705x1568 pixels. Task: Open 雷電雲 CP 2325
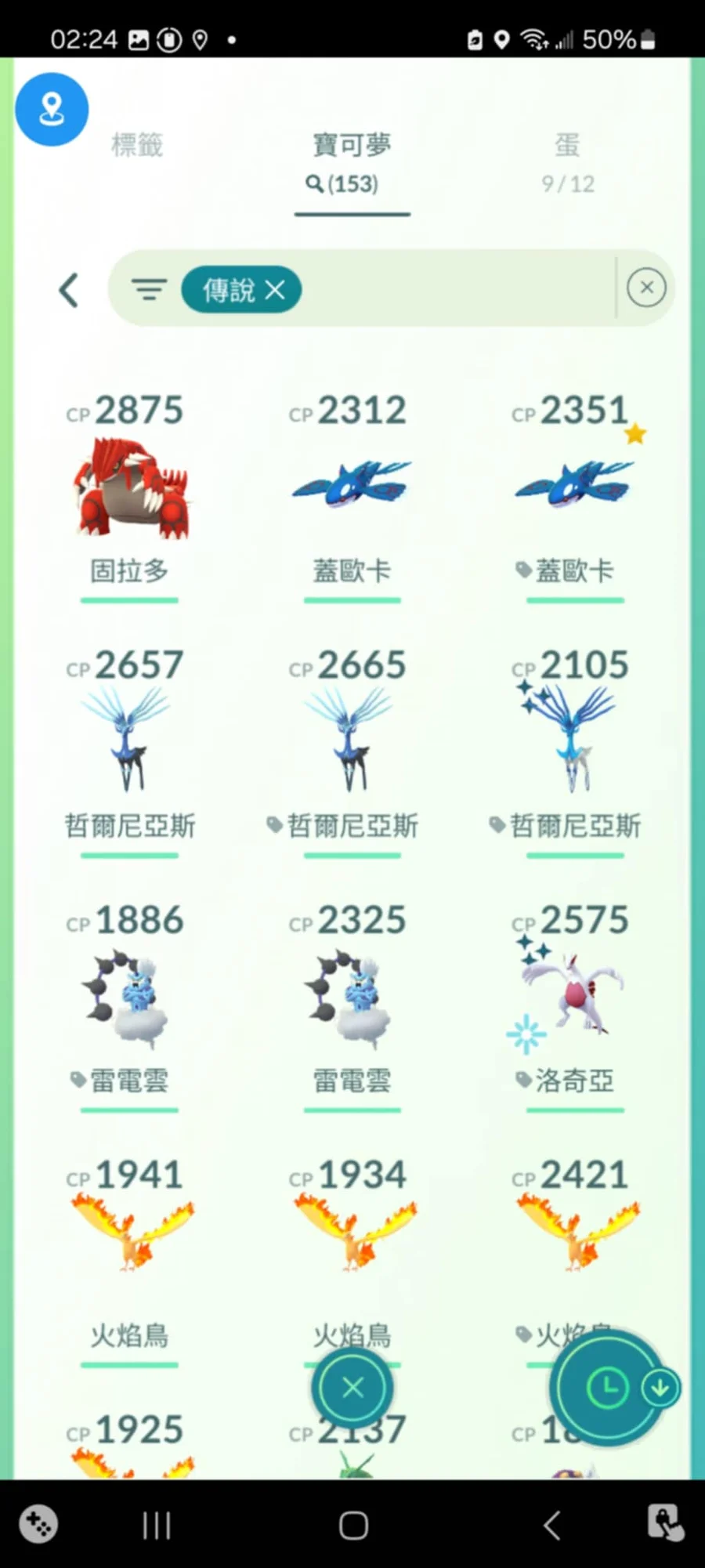(352, 997)
